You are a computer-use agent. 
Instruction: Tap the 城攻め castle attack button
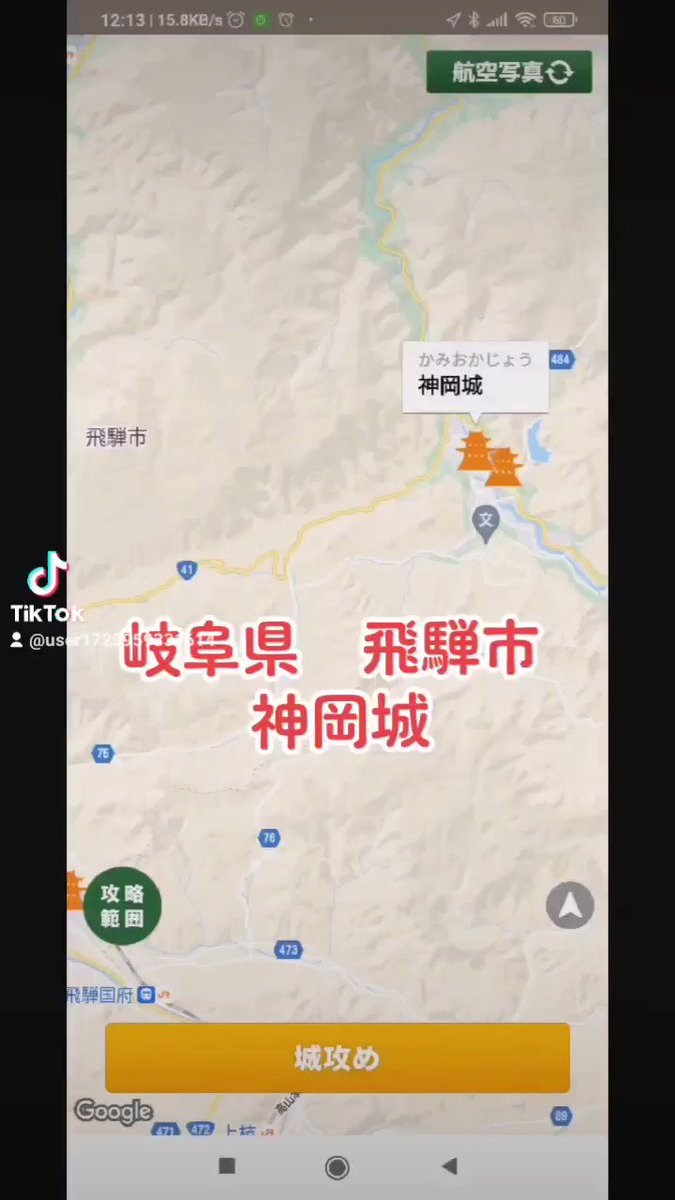click(337, 1058)
